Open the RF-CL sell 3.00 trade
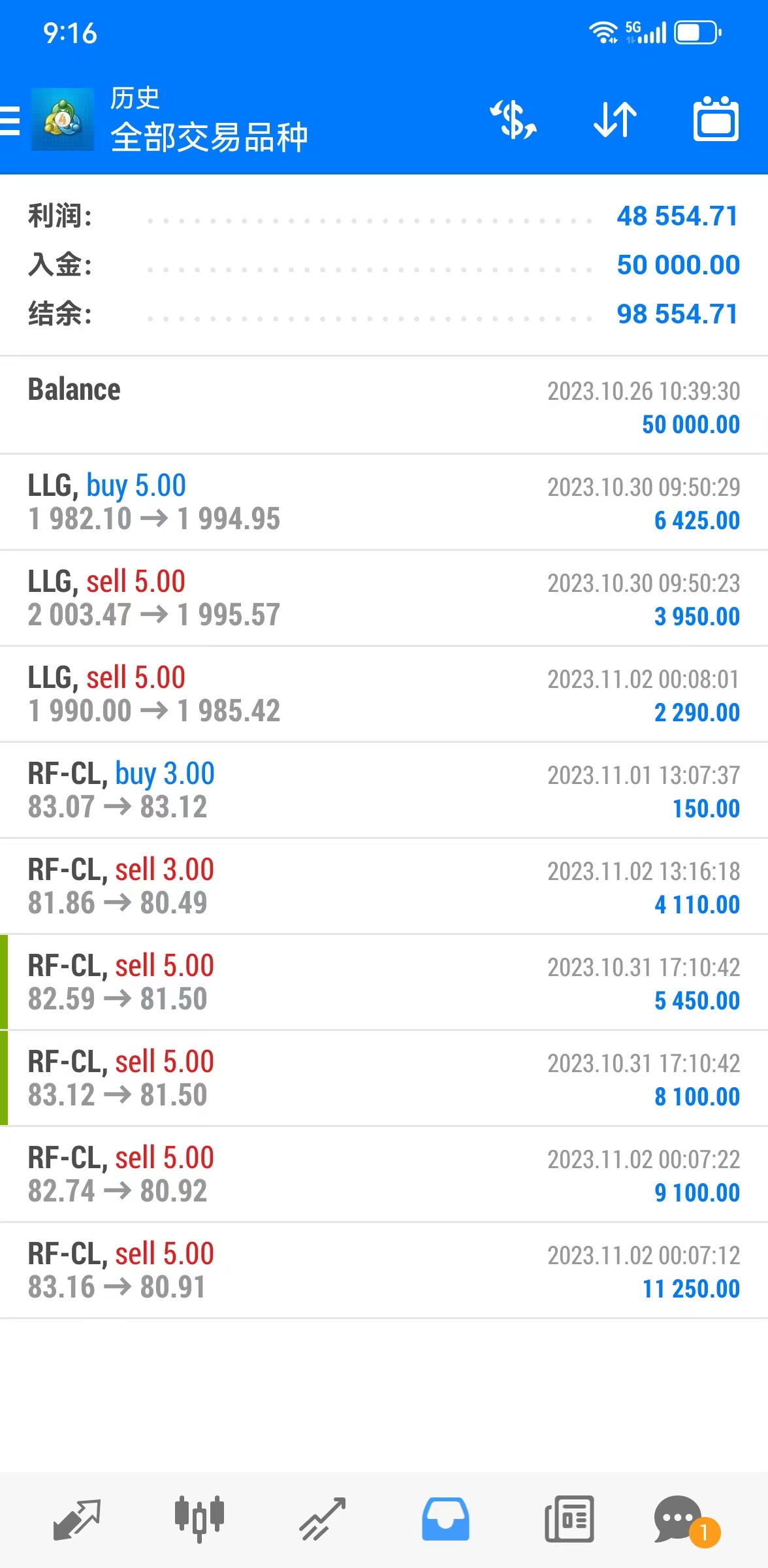The image size is (768, 1568). point(384,886)
